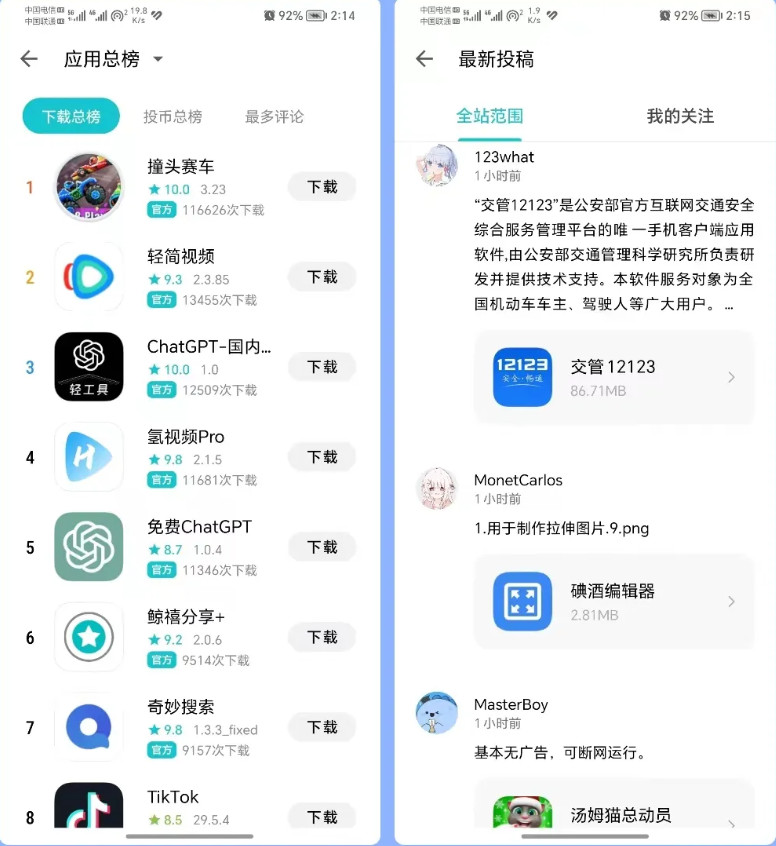Tap MonetCarlos's profile avatar
This screenshot has width=776, height=846.
coord(437,489)
